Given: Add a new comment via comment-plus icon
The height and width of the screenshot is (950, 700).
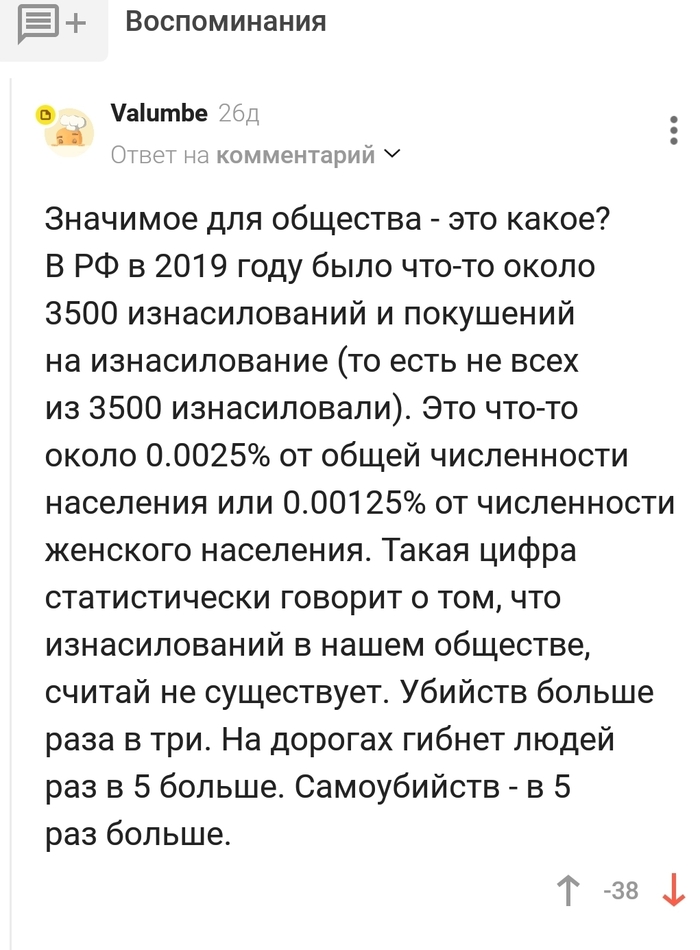Looking at the screenshot, I should [x=53, y=24].
